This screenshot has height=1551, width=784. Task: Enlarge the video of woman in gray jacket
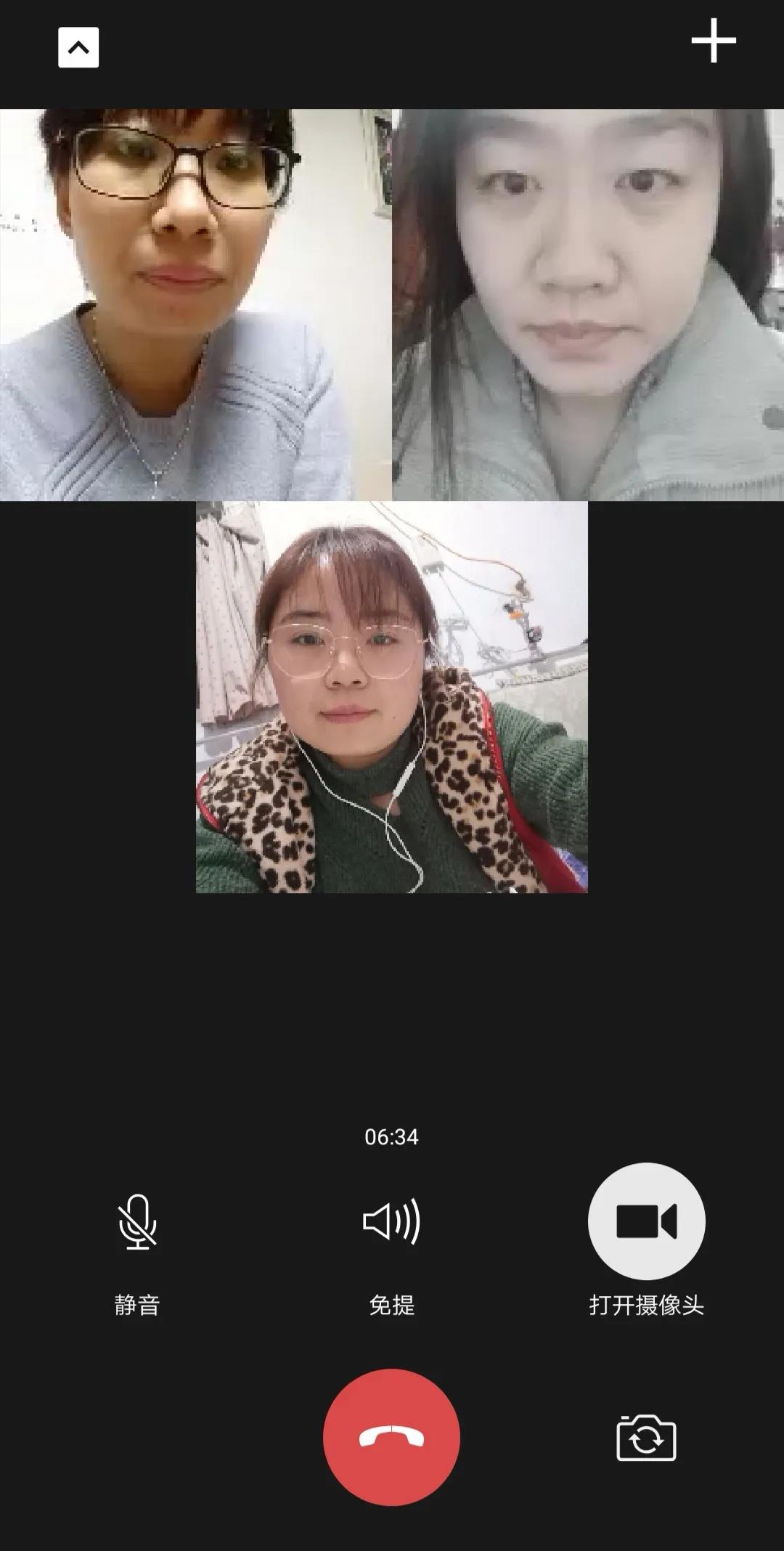click(x=587, y=304)
